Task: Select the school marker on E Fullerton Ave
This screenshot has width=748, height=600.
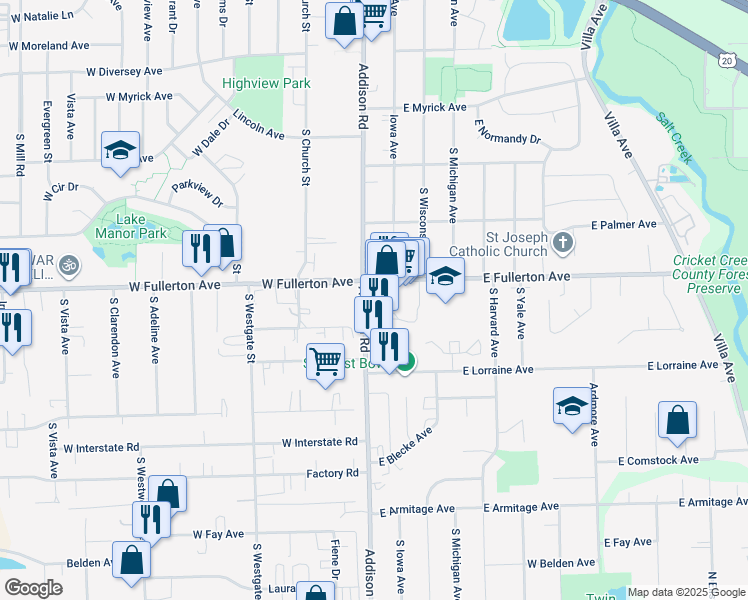Action: [445, 279]
